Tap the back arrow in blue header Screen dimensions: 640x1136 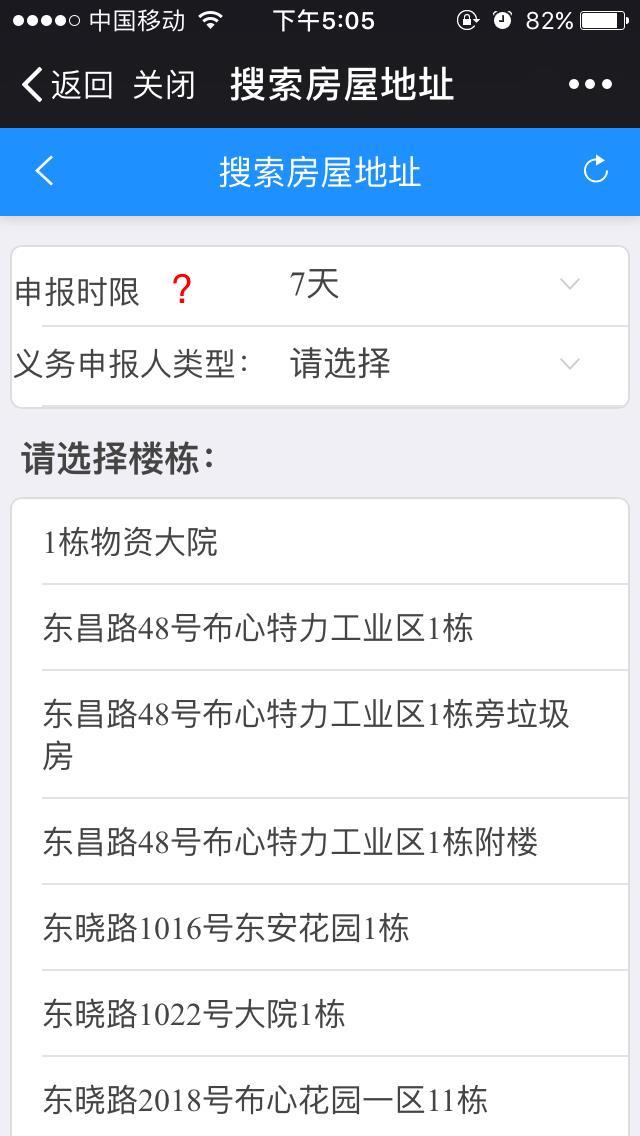(44, 172)
